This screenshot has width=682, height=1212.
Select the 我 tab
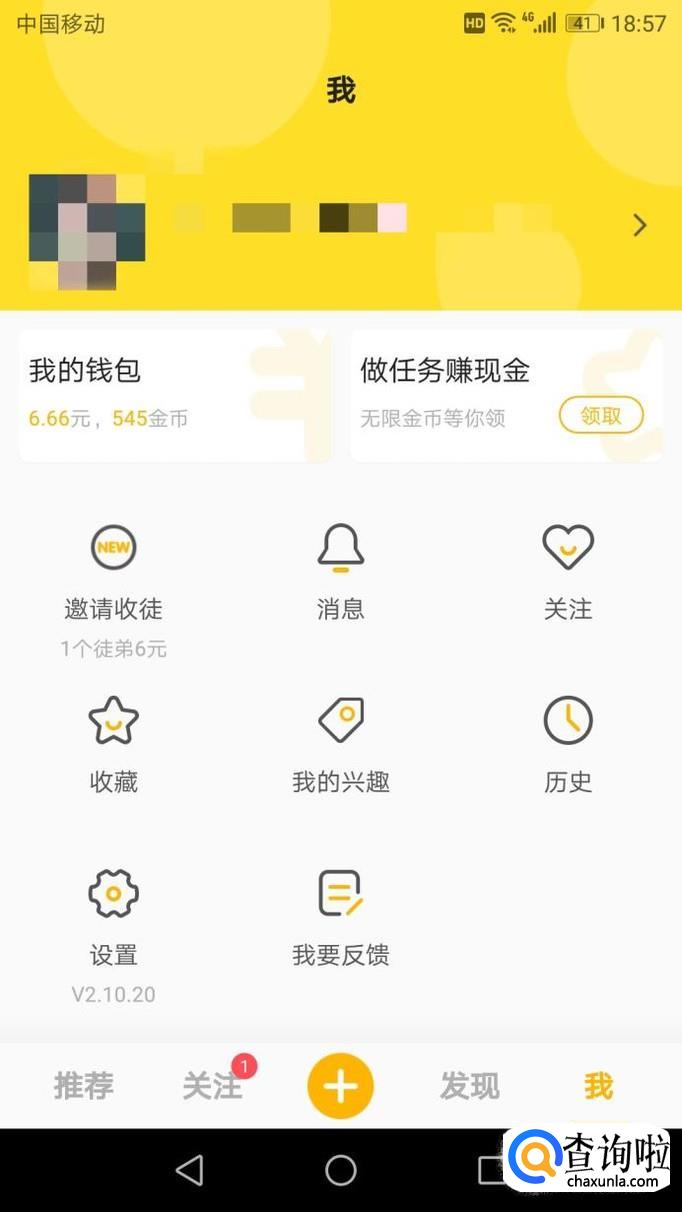(x=598, y=1086)
